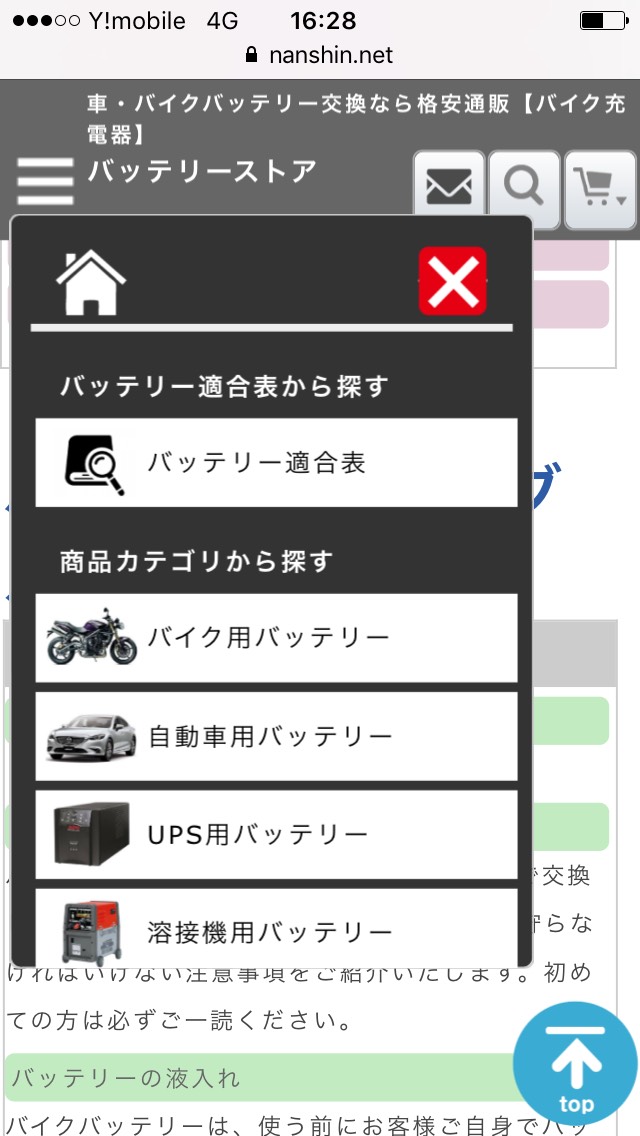Go to the home page via house icon
Image resolution: width=640 pixels, height=1136 pixels.
(91, 283)
